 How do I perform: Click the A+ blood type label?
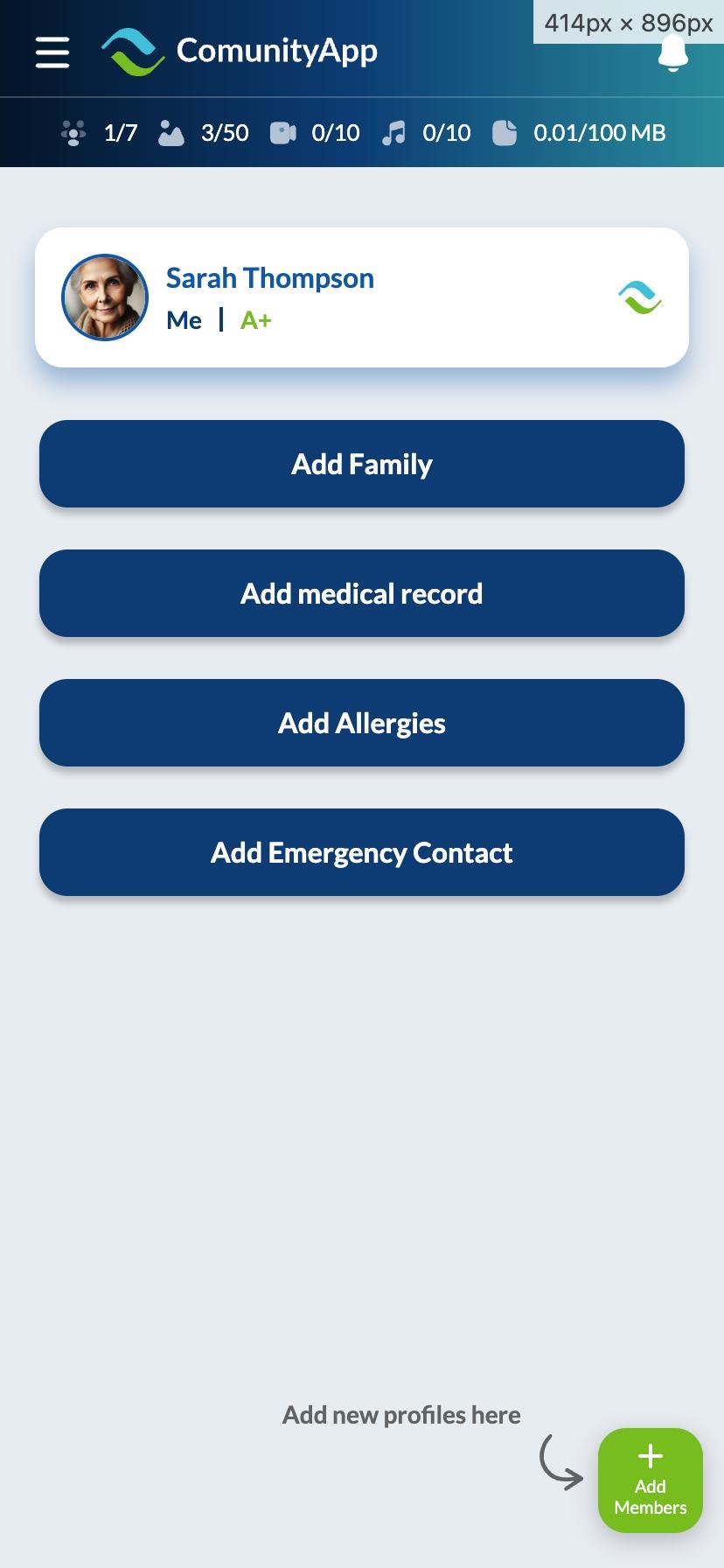255,319
